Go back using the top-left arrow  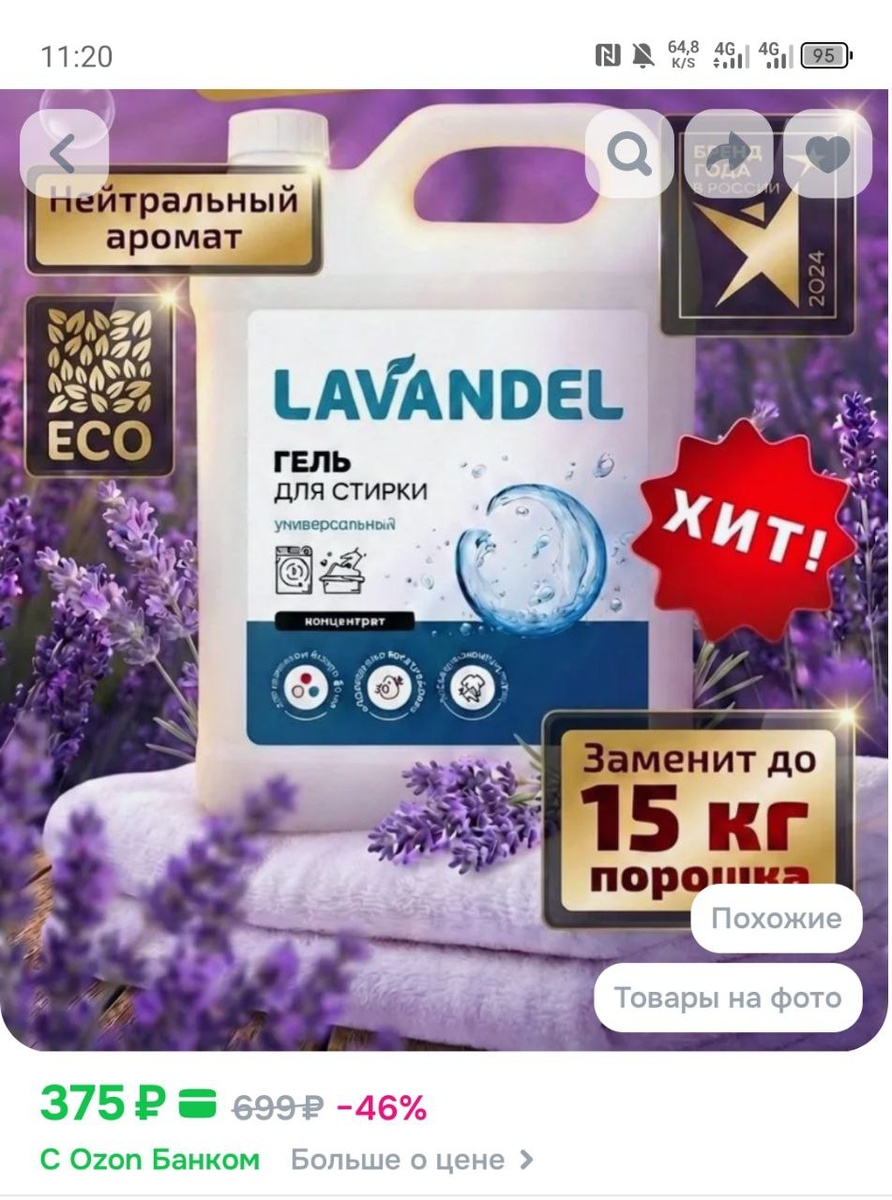[x=63, y=154]
